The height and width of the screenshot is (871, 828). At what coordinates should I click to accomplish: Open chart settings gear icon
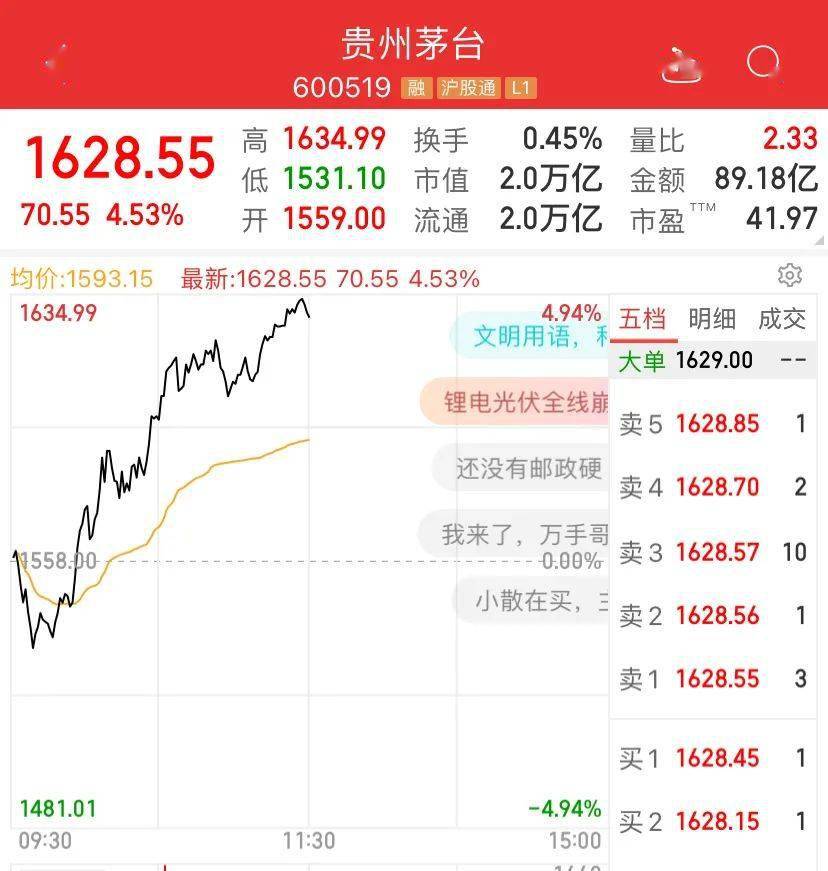pos(790,275)
